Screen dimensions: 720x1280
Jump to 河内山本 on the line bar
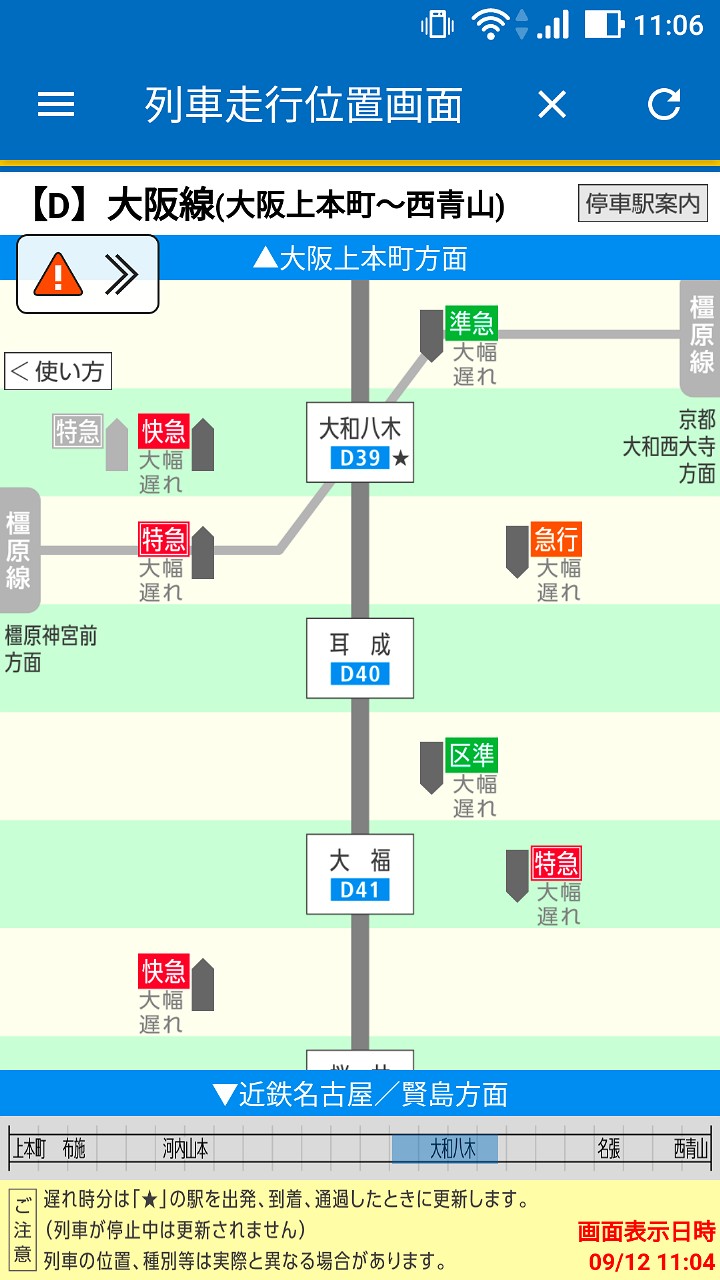click(x=186, y=1149)
